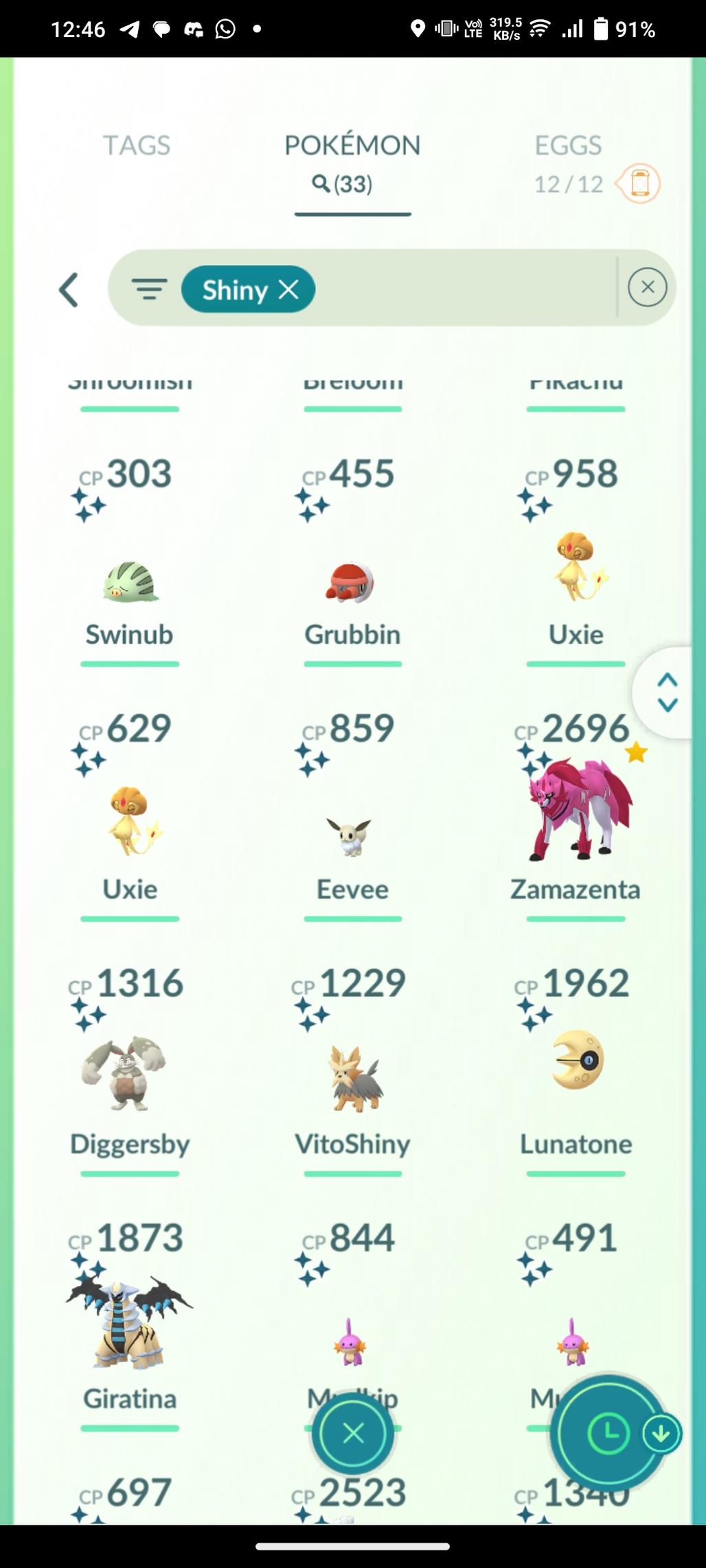
Task: Close the Pokémon list with round X button
Action: pos(353,1433)
